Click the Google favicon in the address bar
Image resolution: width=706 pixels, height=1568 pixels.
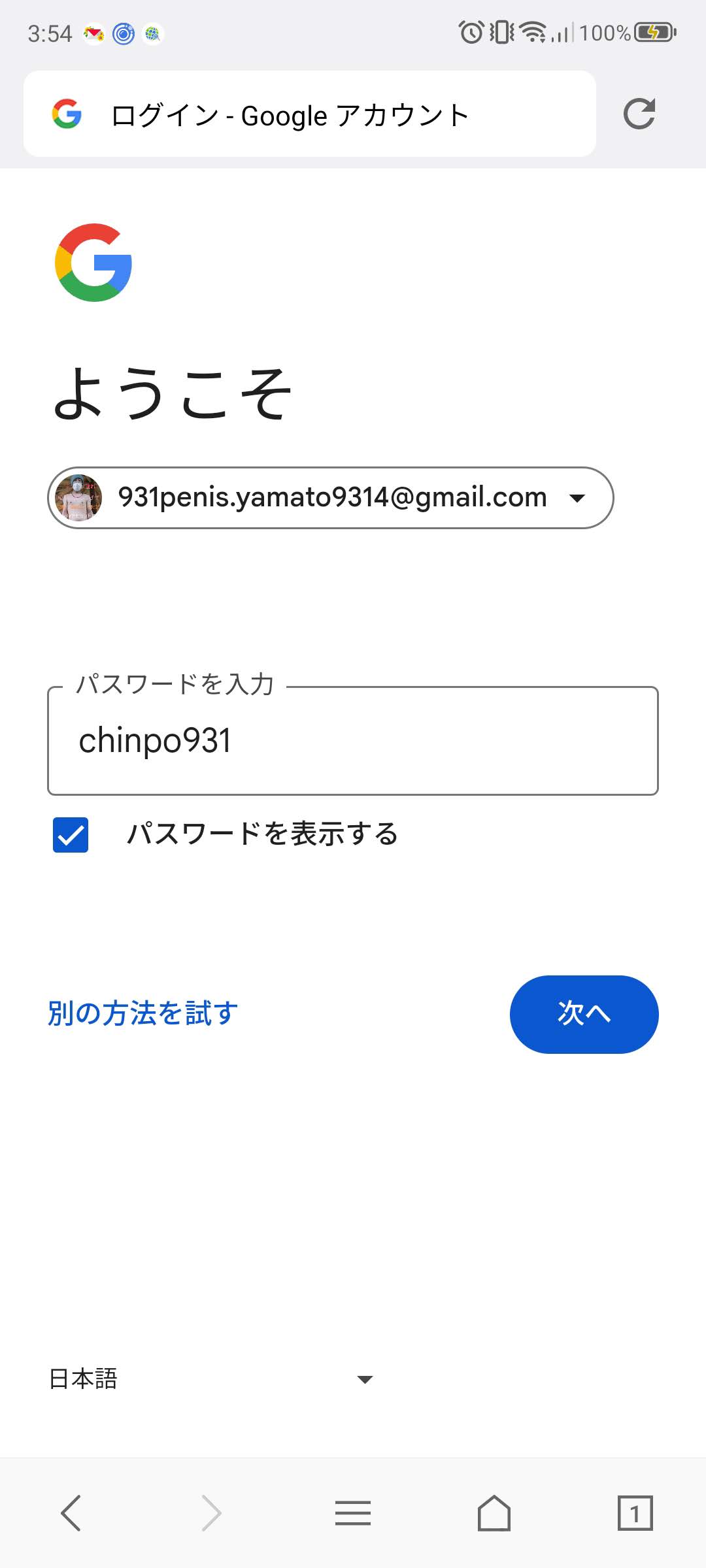[67, 114]
